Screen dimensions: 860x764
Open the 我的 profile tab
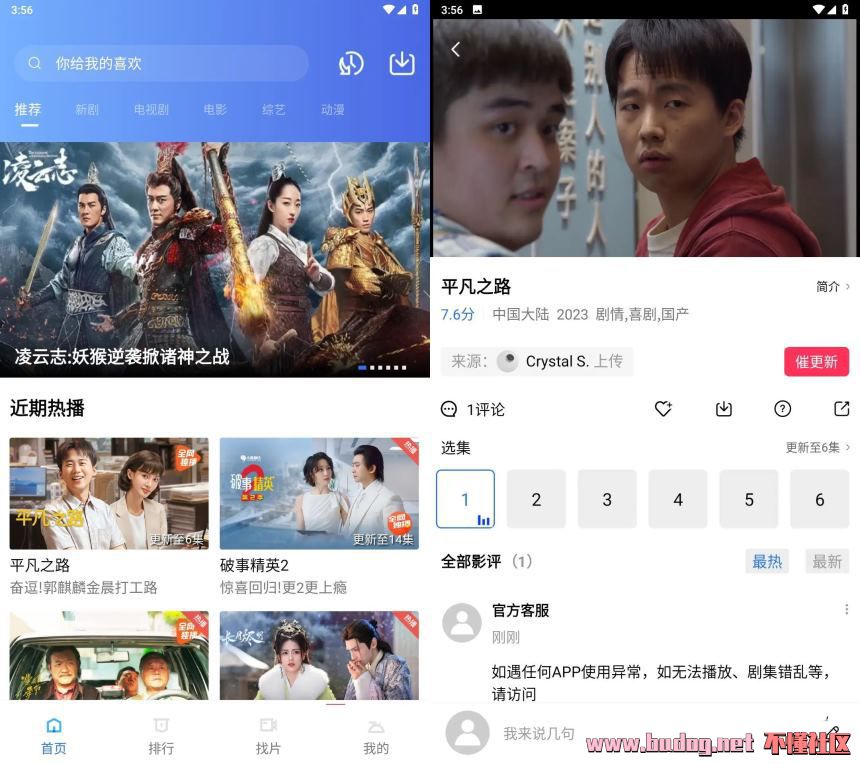coord(376,735)
